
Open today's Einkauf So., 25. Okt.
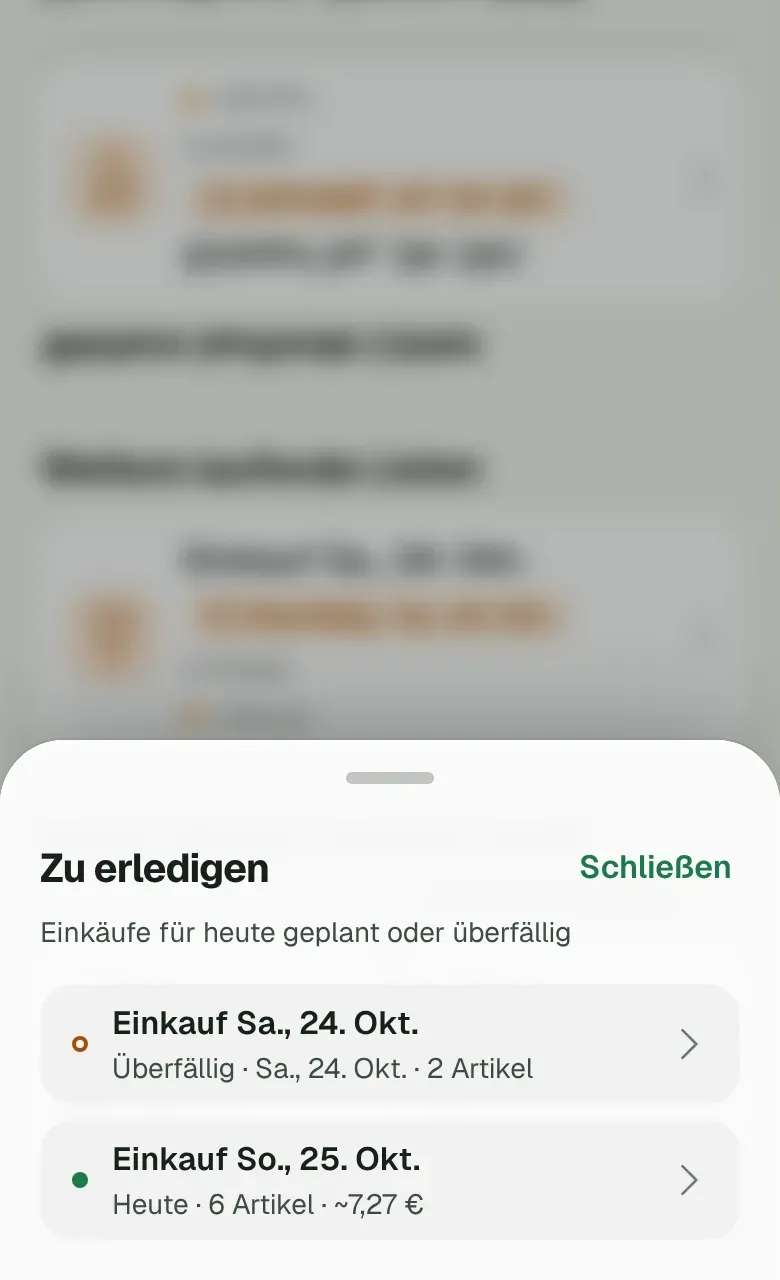tap(390, 1181)
